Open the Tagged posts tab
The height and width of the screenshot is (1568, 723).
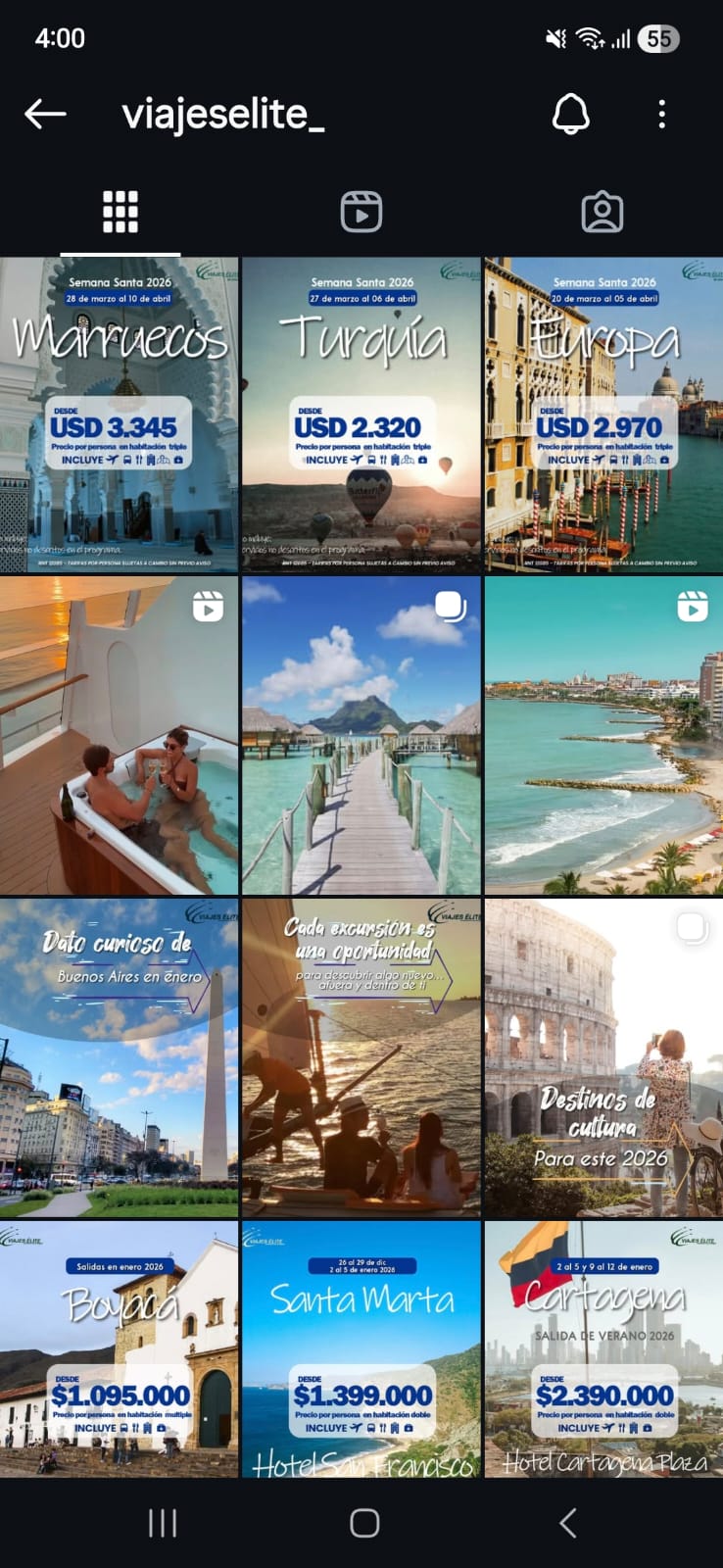[602, 211]
